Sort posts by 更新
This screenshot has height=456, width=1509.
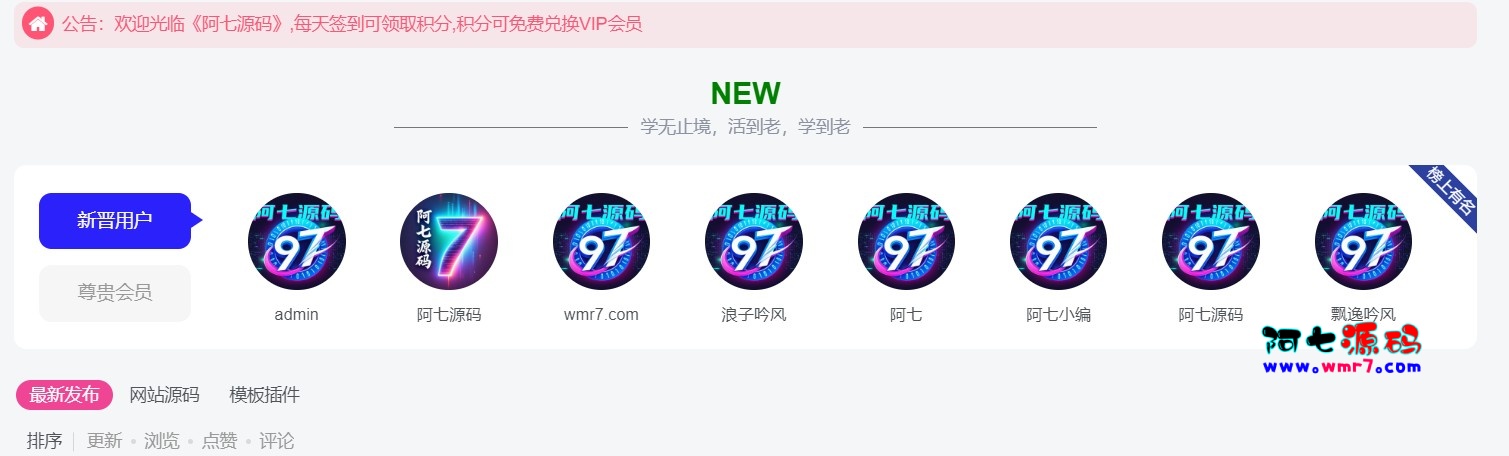tap(104, 441)
